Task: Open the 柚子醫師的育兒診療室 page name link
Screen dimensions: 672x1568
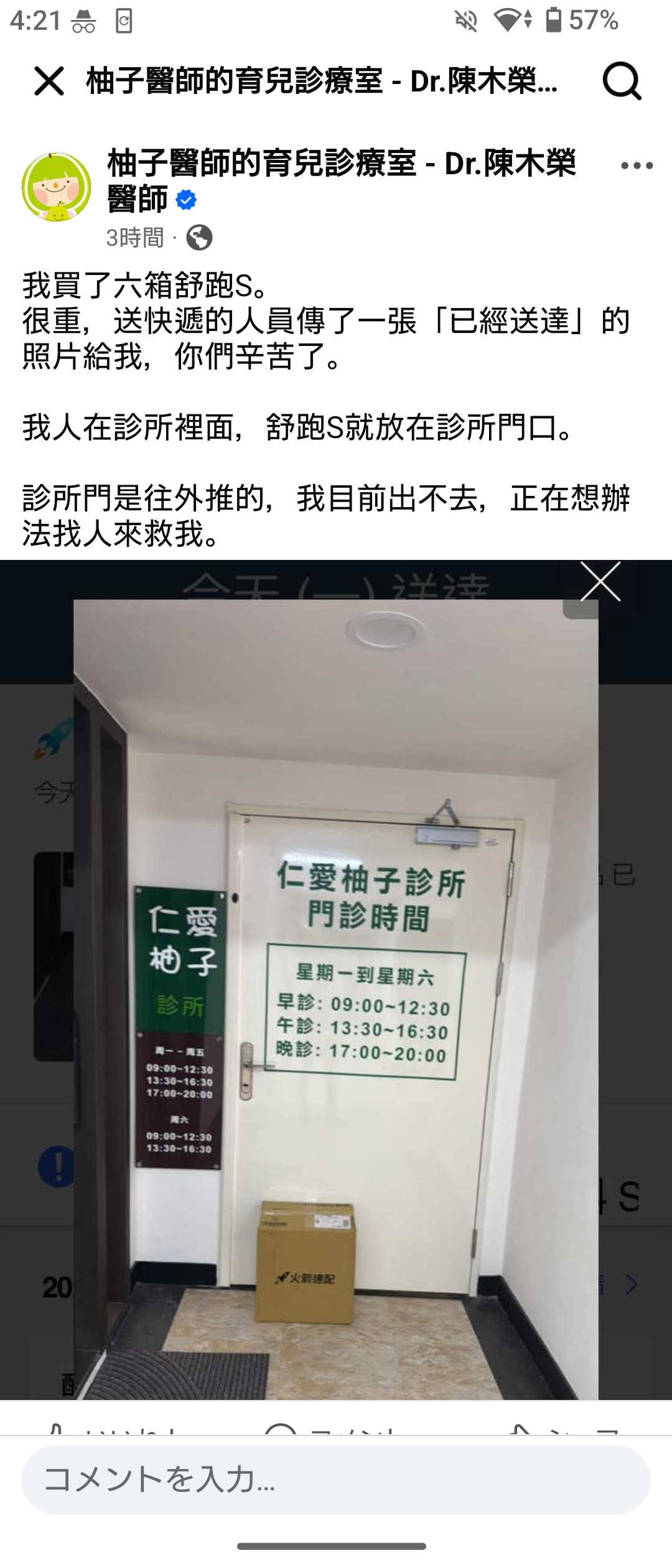Action: click(x=341, y=164)
